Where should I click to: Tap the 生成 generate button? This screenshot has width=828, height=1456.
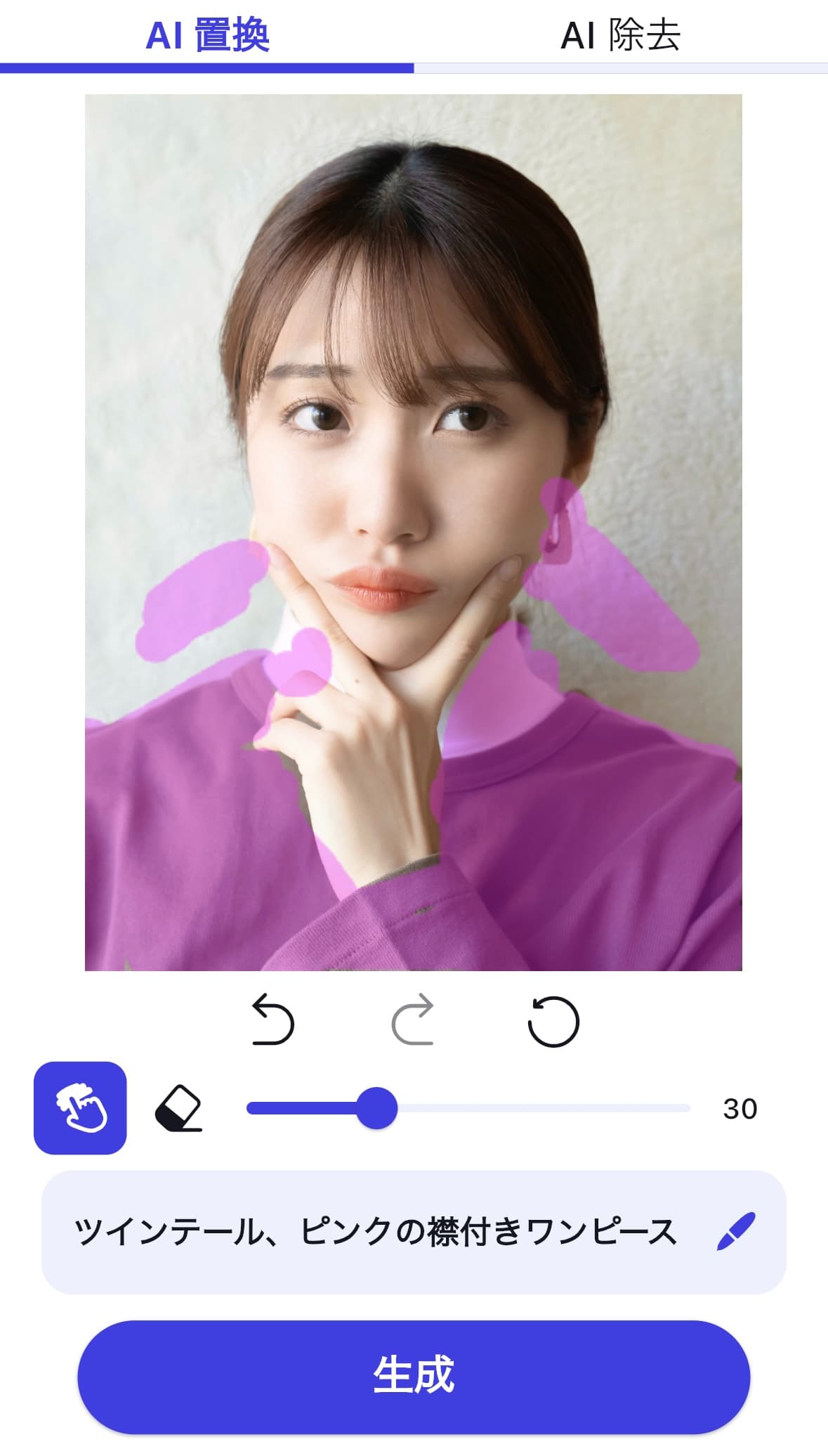(x=414, y=1377)
